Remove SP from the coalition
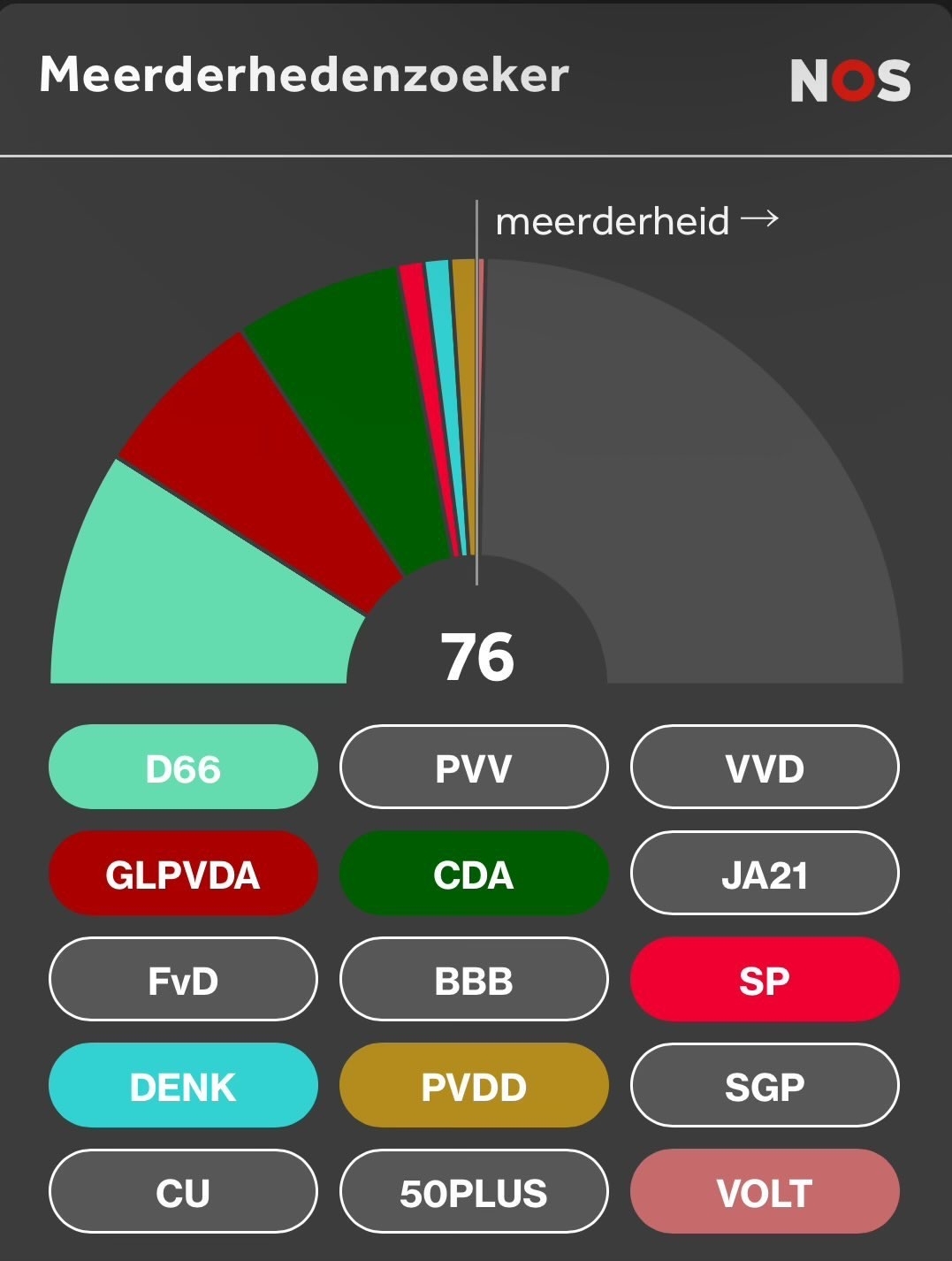Viewport: 952px width, 1261px height. click(765, 980)
